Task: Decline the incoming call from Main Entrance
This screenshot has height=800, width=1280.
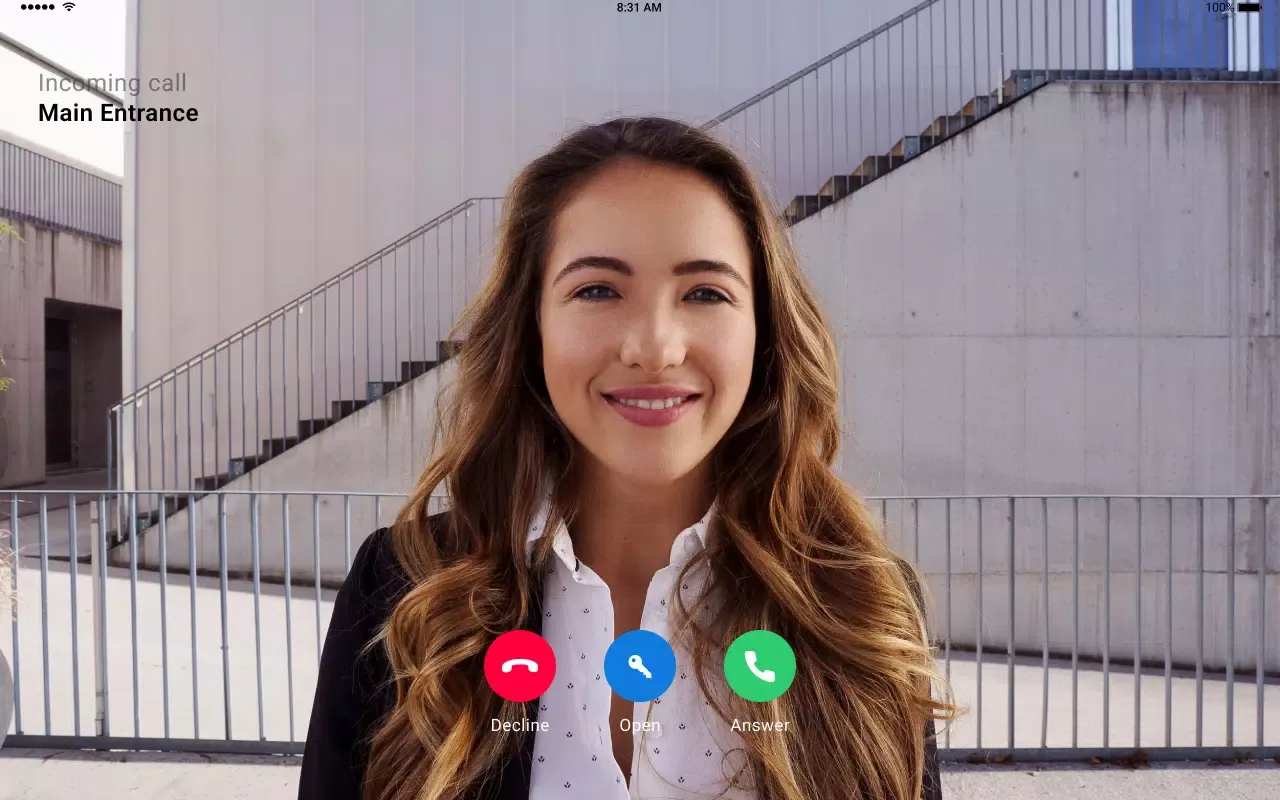Action: click(520, 666)
